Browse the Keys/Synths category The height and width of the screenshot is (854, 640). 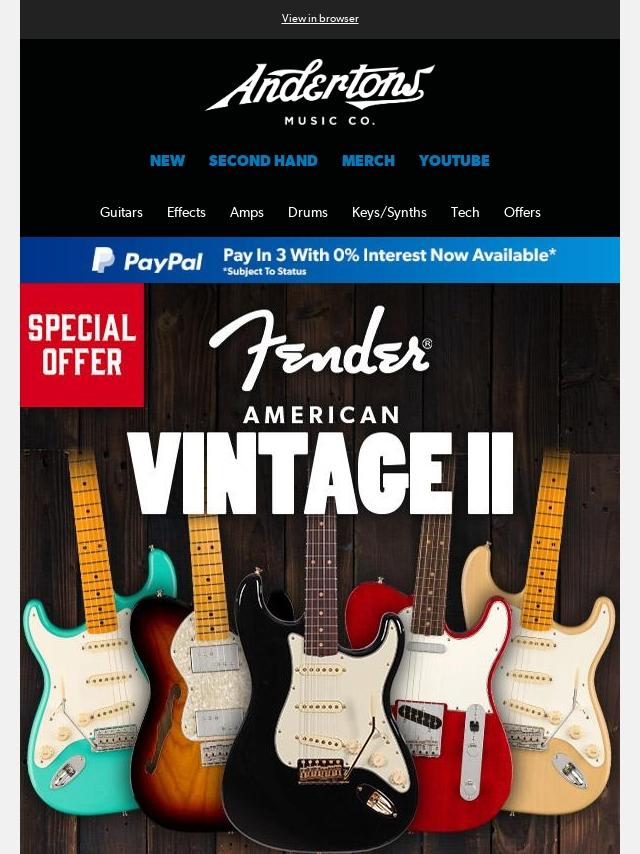point(389,212)
